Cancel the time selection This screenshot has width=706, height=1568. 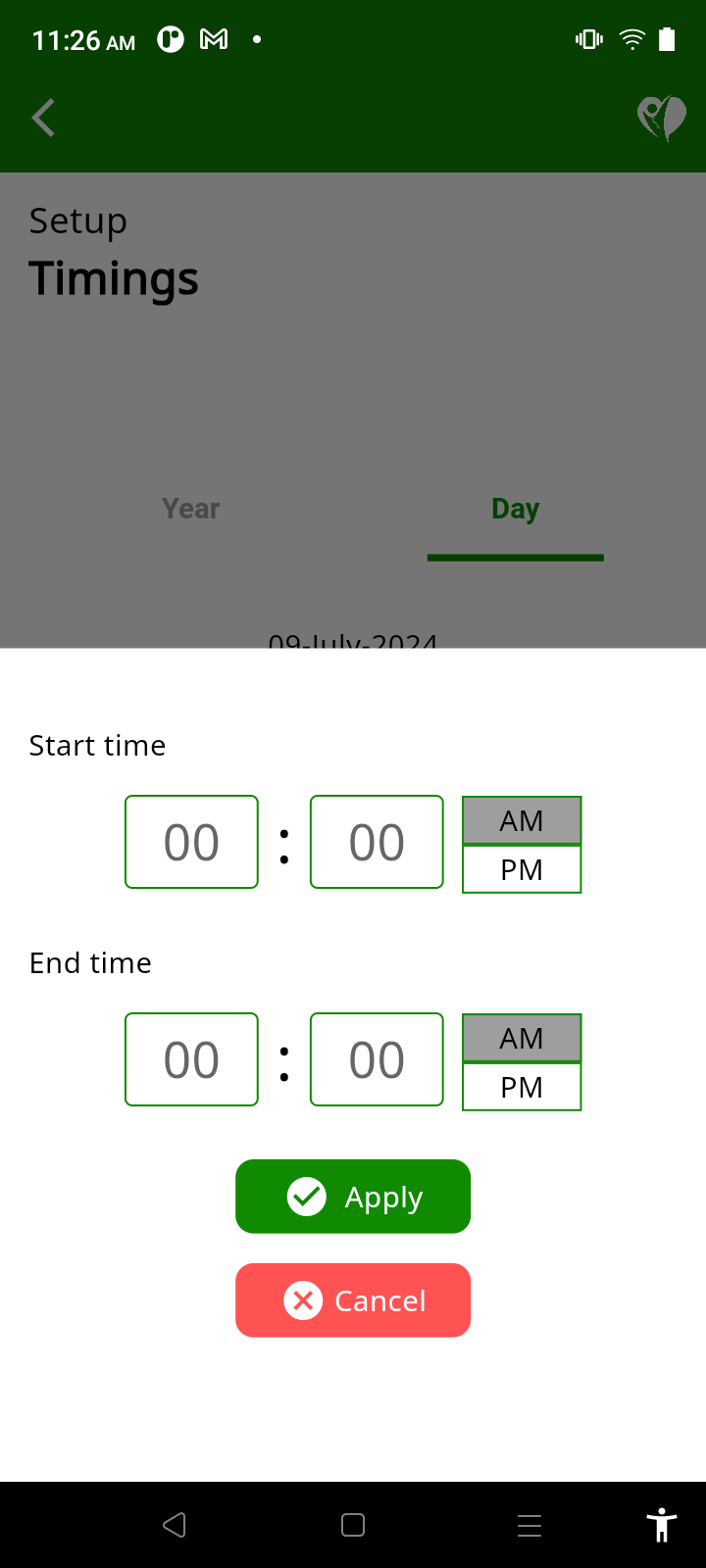tap(353, 1300)
